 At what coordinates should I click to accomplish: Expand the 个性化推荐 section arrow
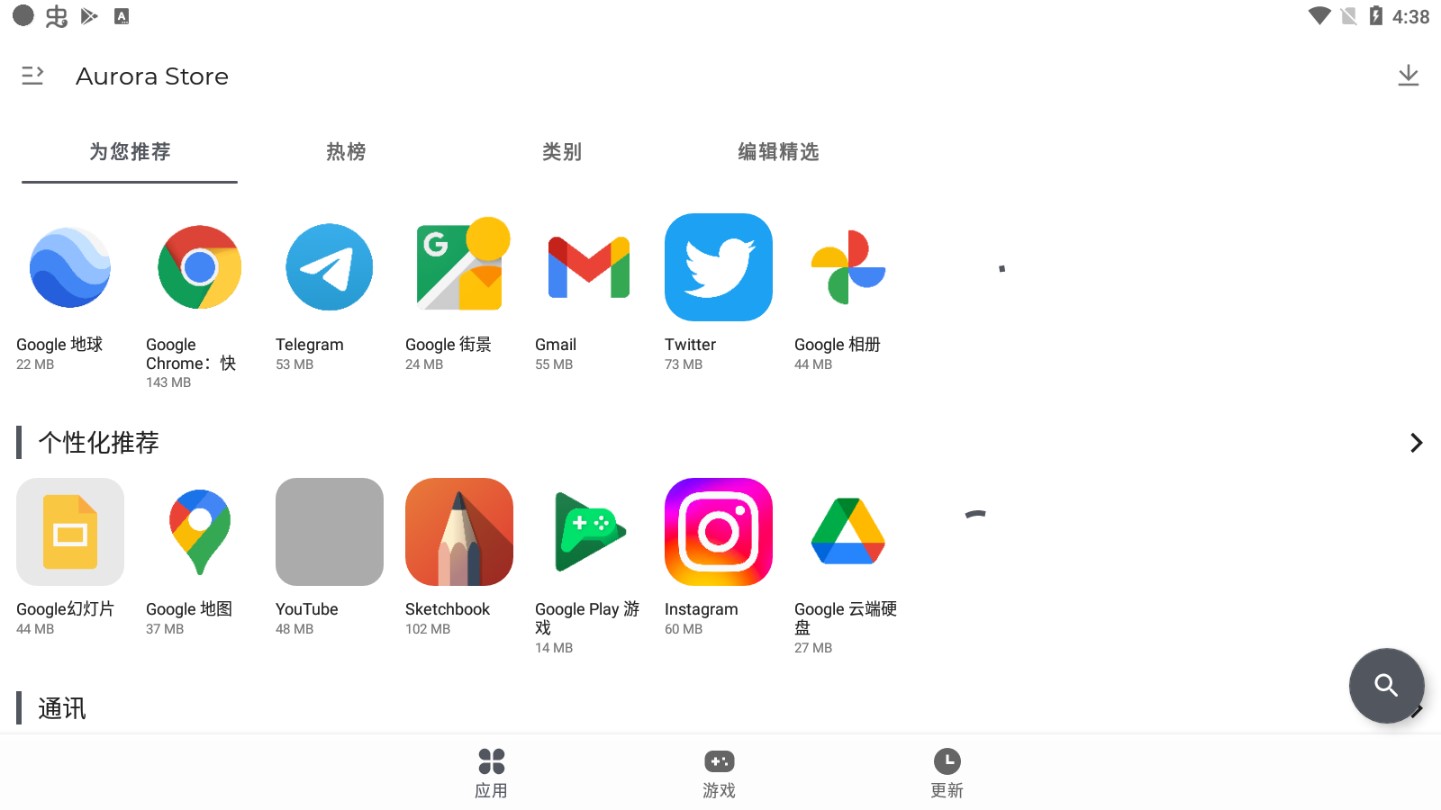tap(1415, 443)
